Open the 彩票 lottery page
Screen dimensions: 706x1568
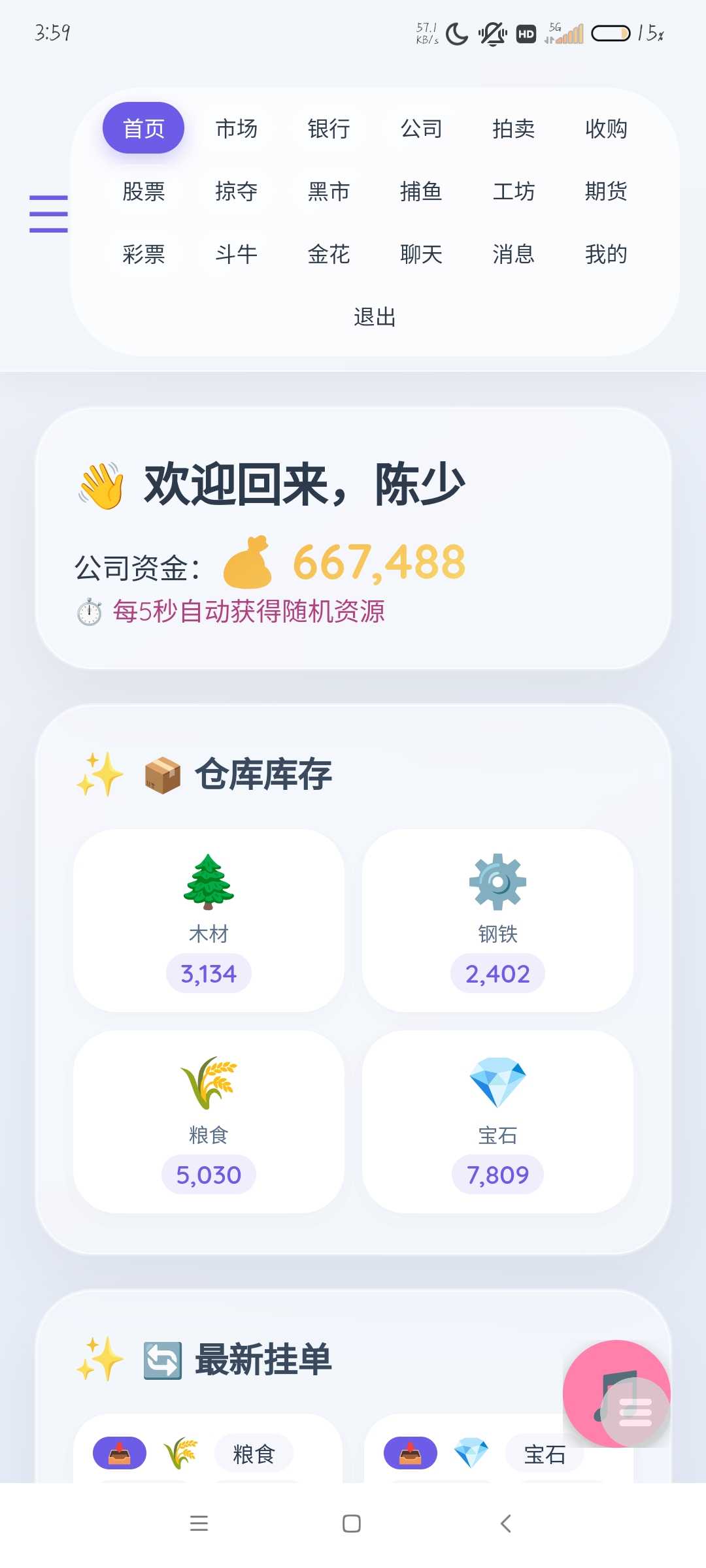(144, 254)
